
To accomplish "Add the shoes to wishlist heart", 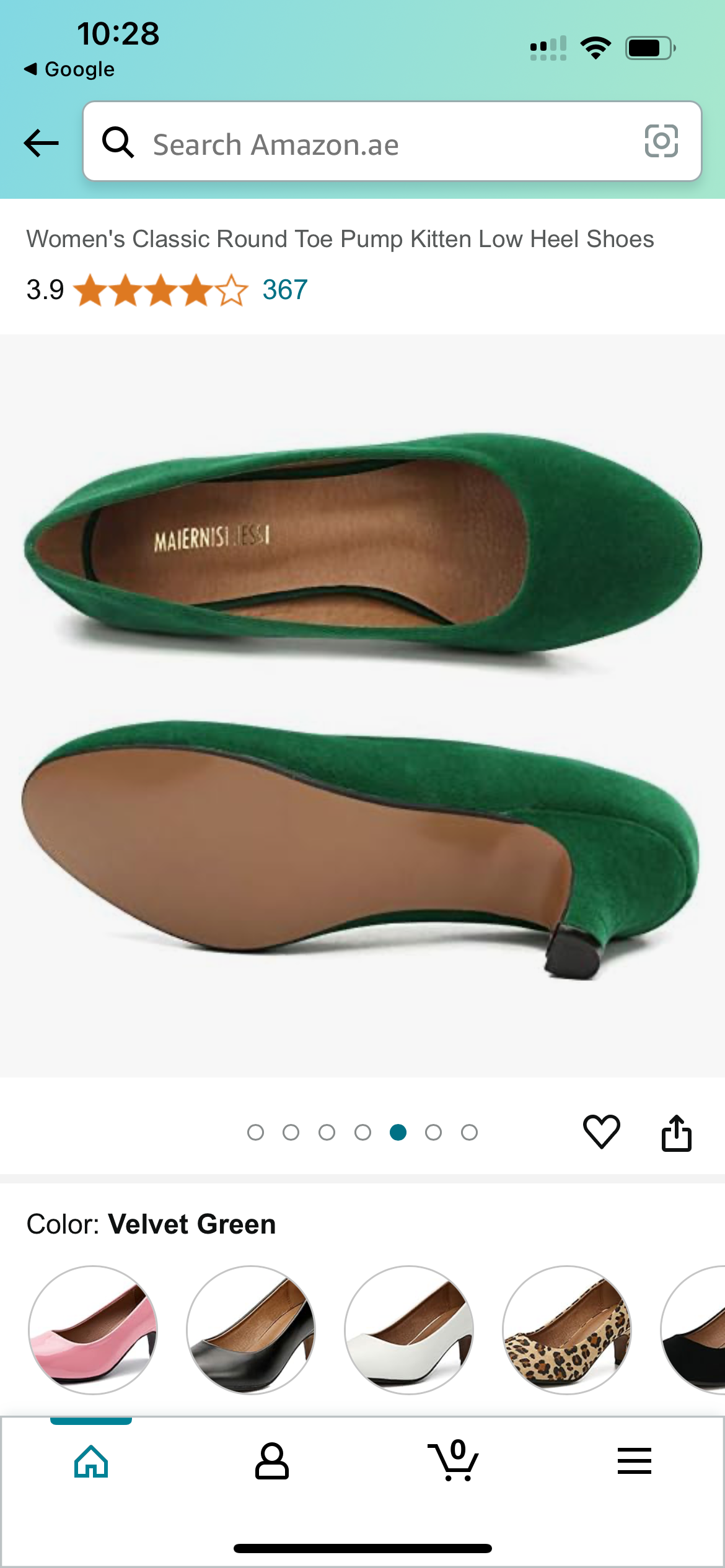I will coord(601,1132).
